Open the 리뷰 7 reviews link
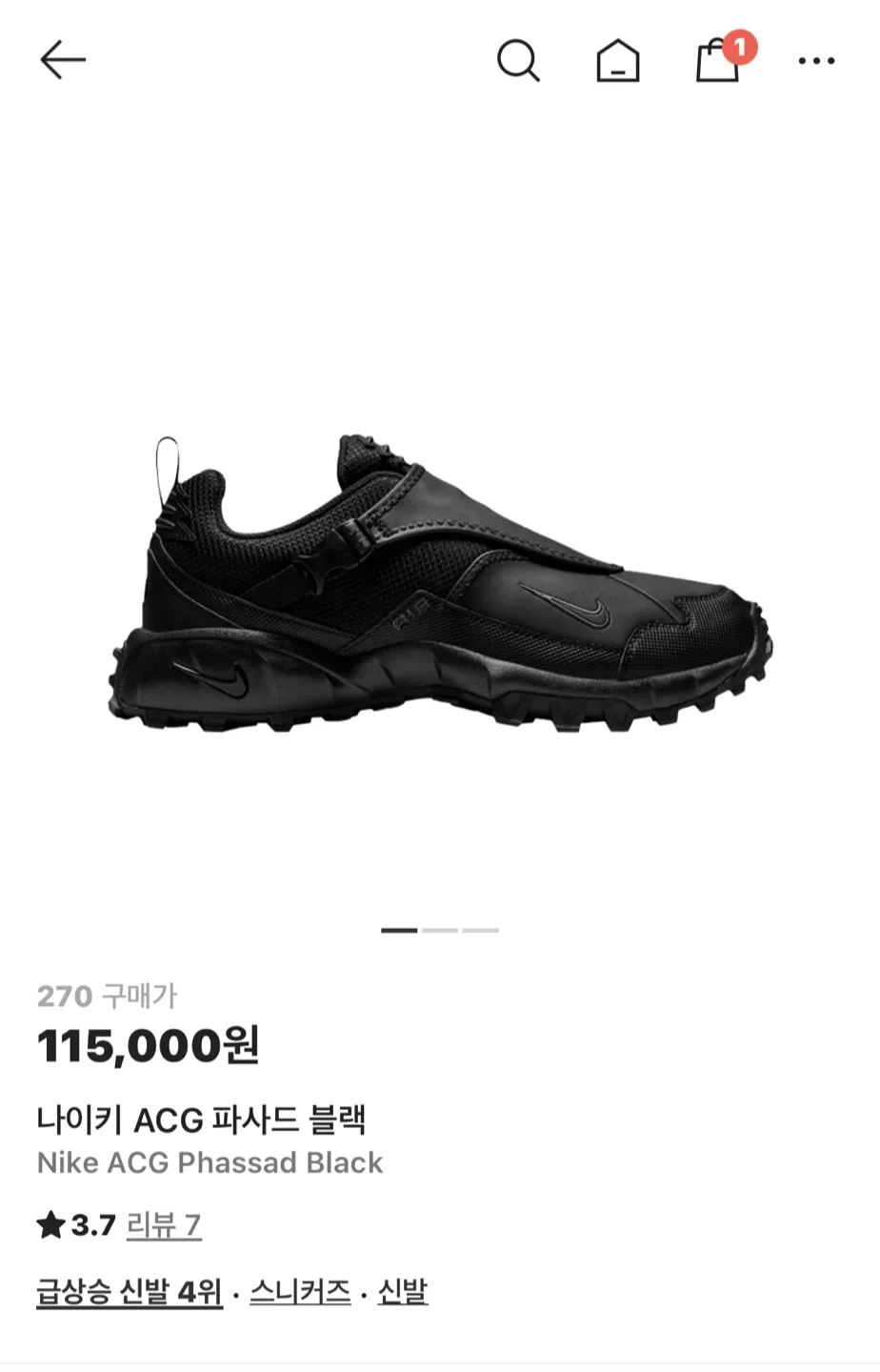 pos(164,1225)
